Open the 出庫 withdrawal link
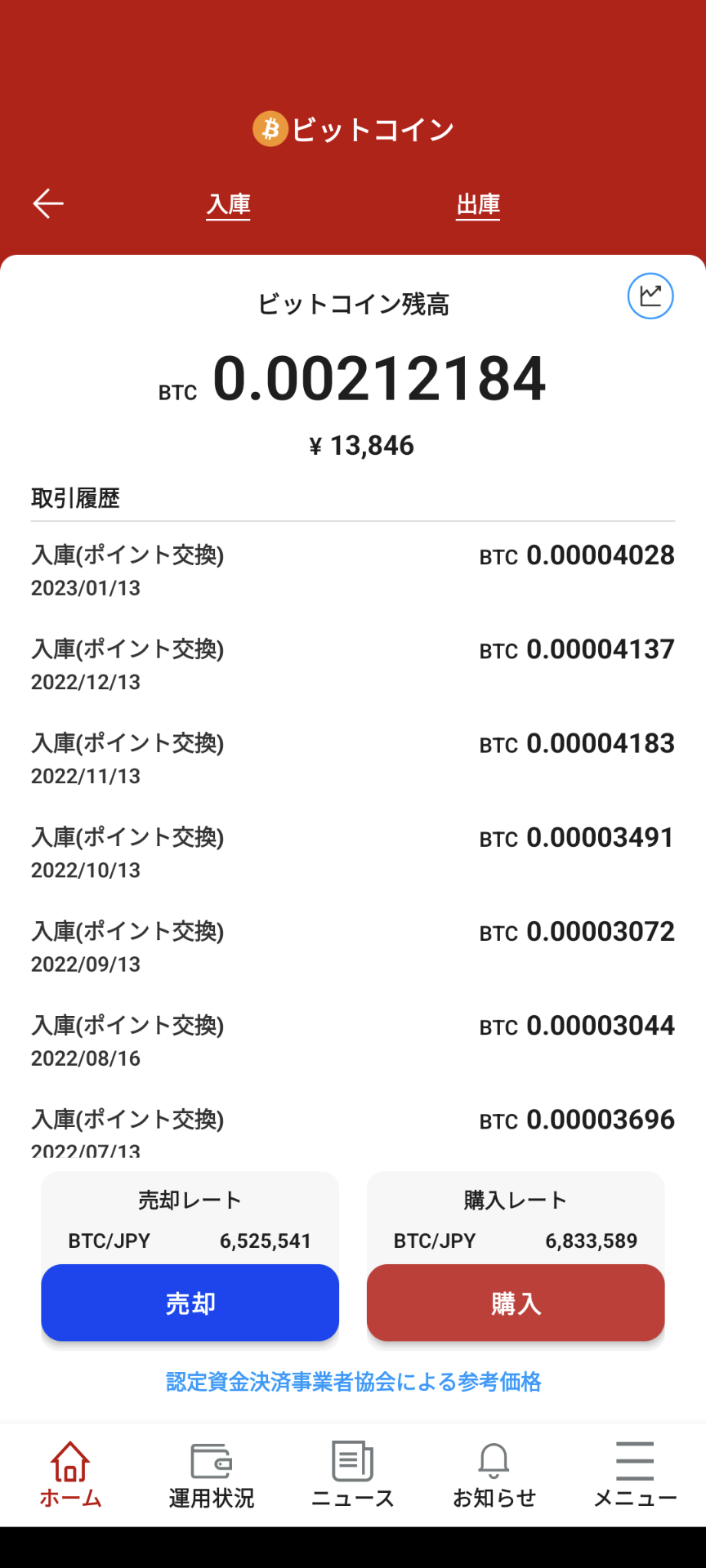The height and width of the screenshot is (1568, 706). 478,204
